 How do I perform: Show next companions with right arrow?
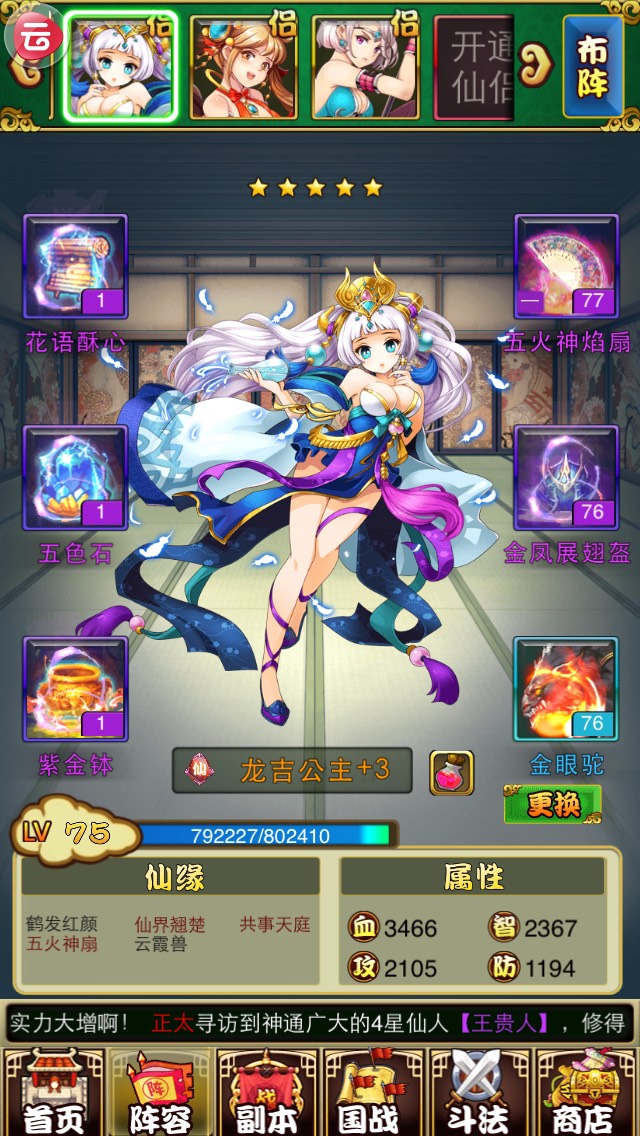point(539,65)
